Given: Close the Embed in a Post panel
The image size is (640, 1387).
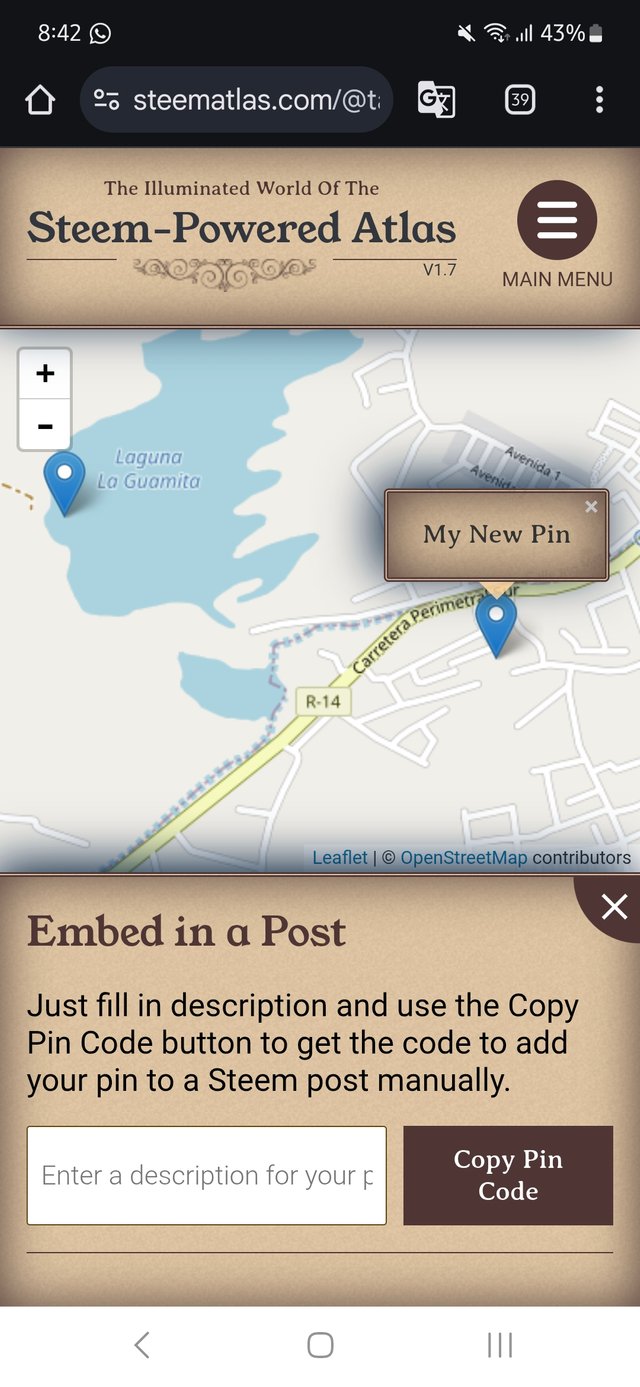Looking at the screenshot, I should pyautogui.click(x=614, y=906).
